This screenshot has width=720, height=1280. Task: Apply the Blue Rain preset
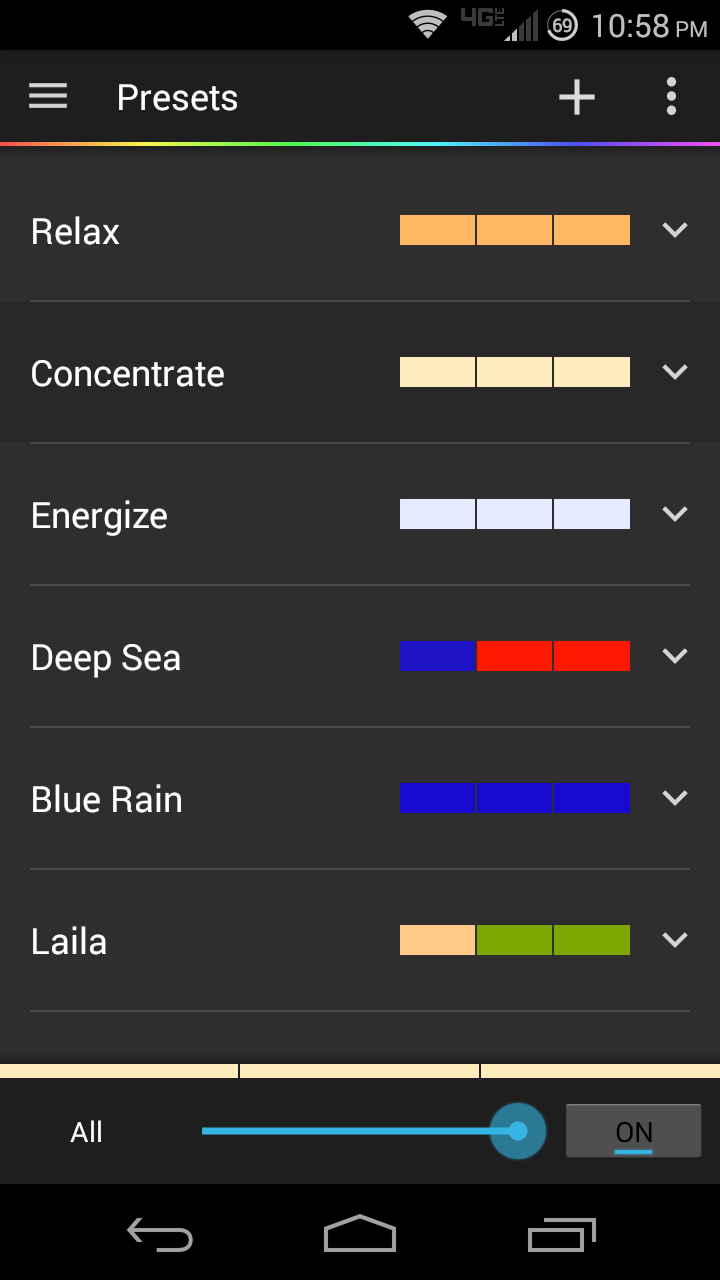click(330, 799)
